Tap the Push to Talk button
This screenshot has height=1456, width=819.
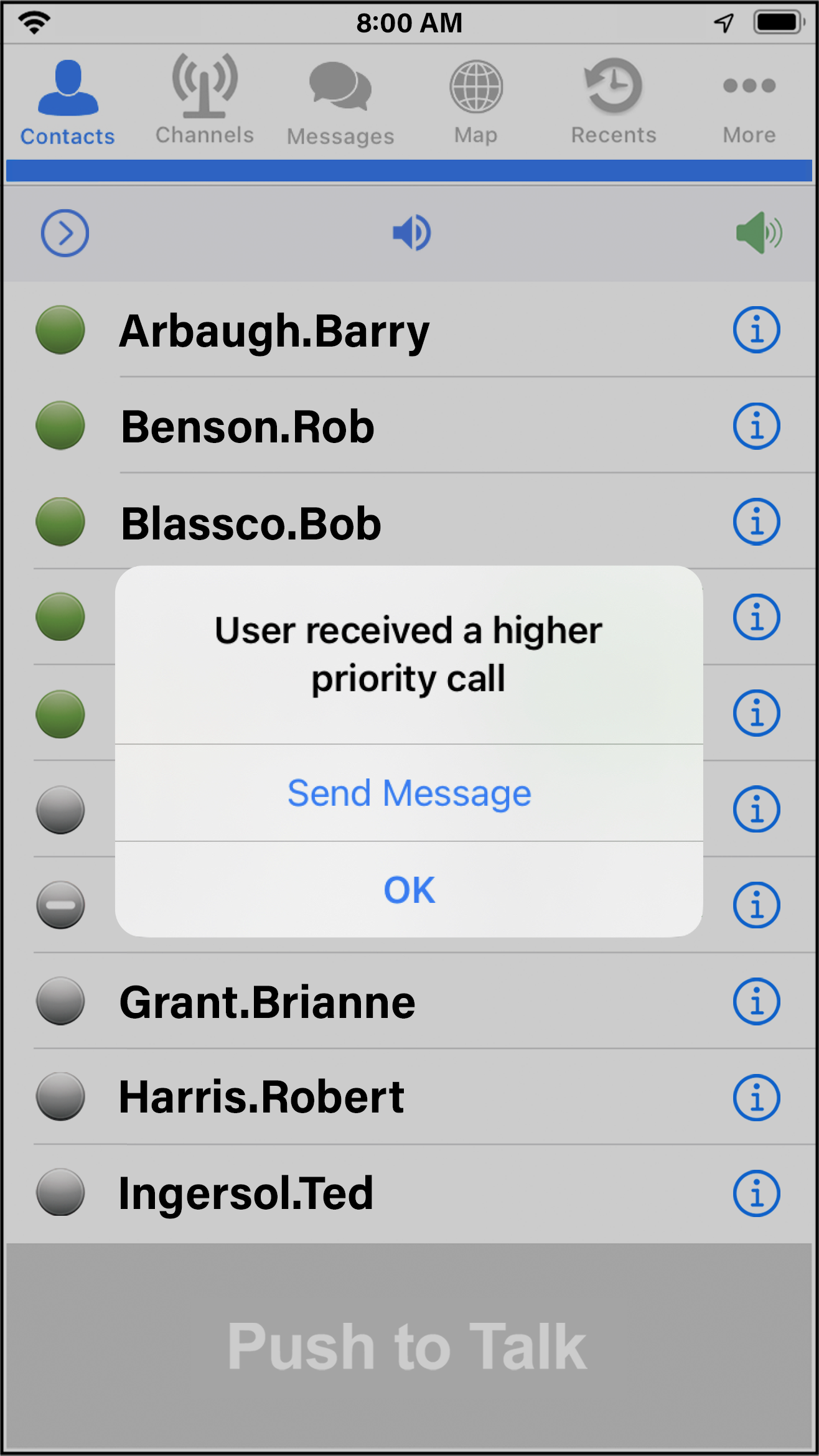click(409, 1347)
